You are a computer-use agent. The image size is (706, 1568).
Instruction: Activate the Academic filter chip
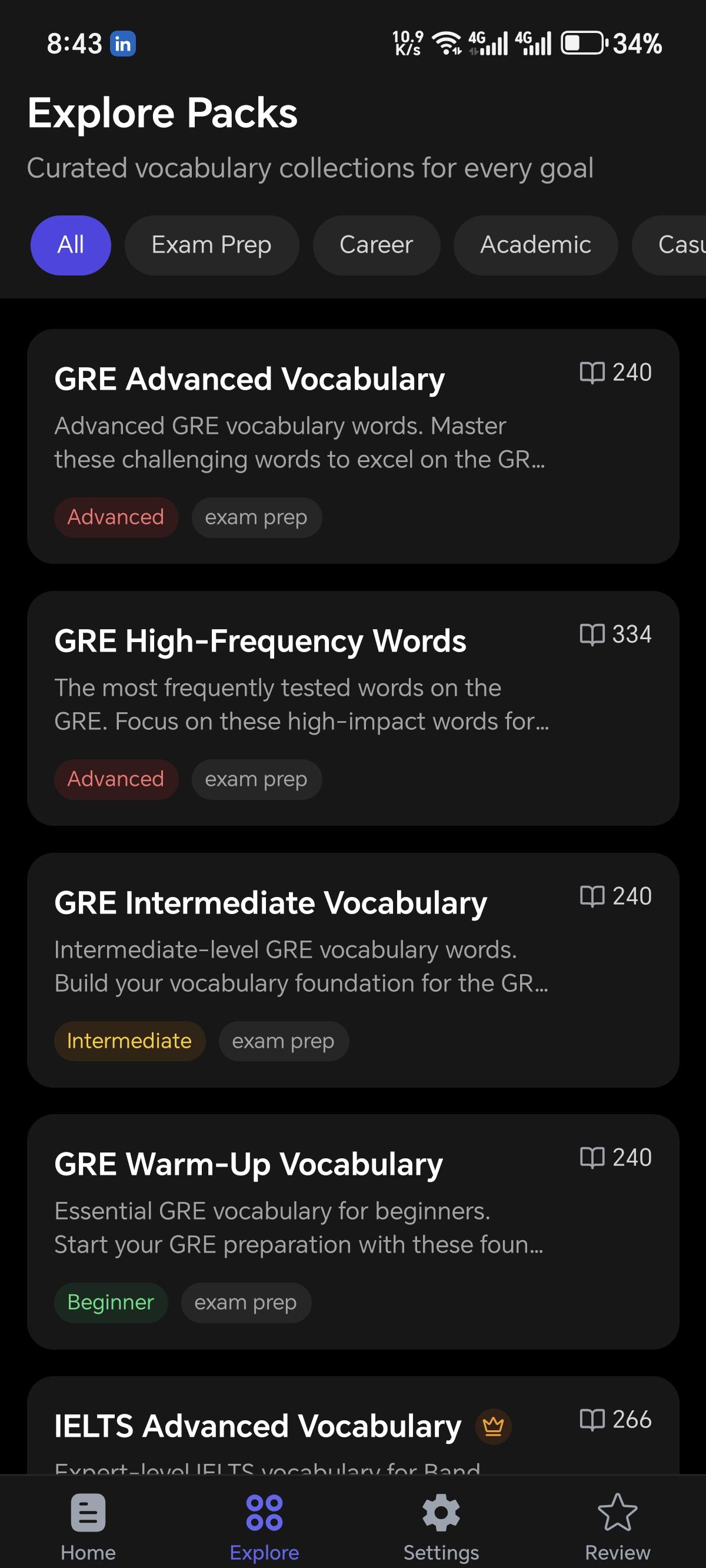[x=535, y=245]
